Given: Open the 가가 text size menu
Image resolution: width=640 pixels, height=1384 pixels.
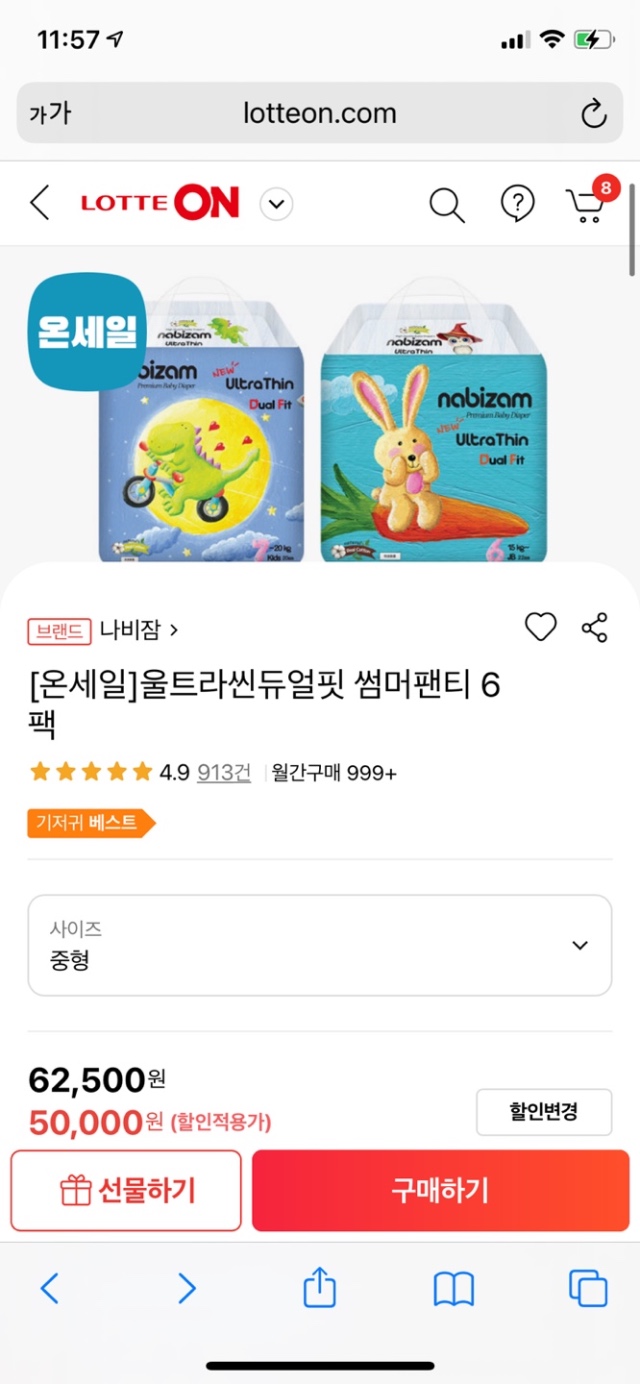Looking at the screenshot, I should [49, 113].
